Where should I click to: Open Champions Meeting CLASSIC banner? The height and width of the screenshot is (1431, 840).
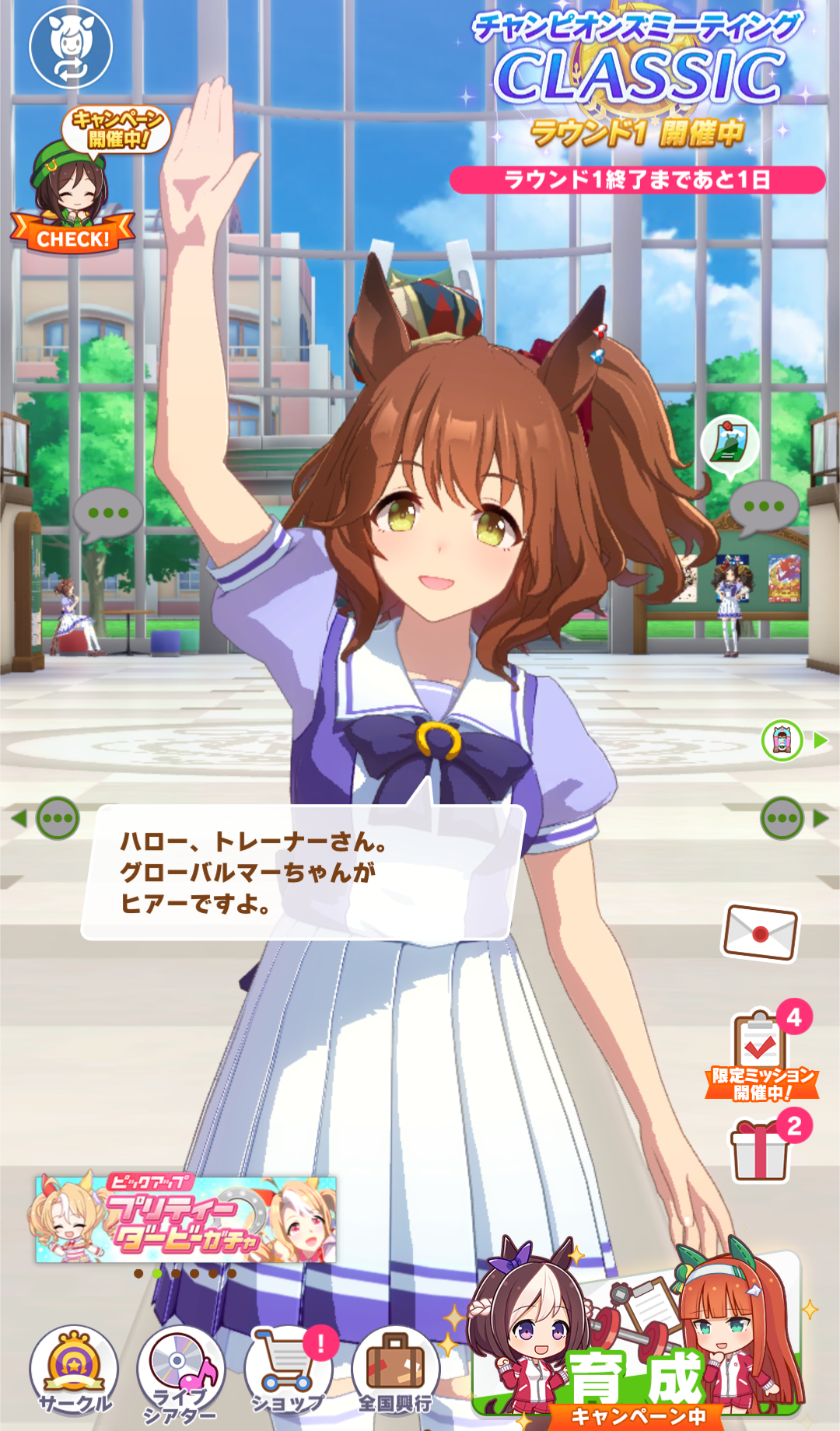(x=638, y=101)
